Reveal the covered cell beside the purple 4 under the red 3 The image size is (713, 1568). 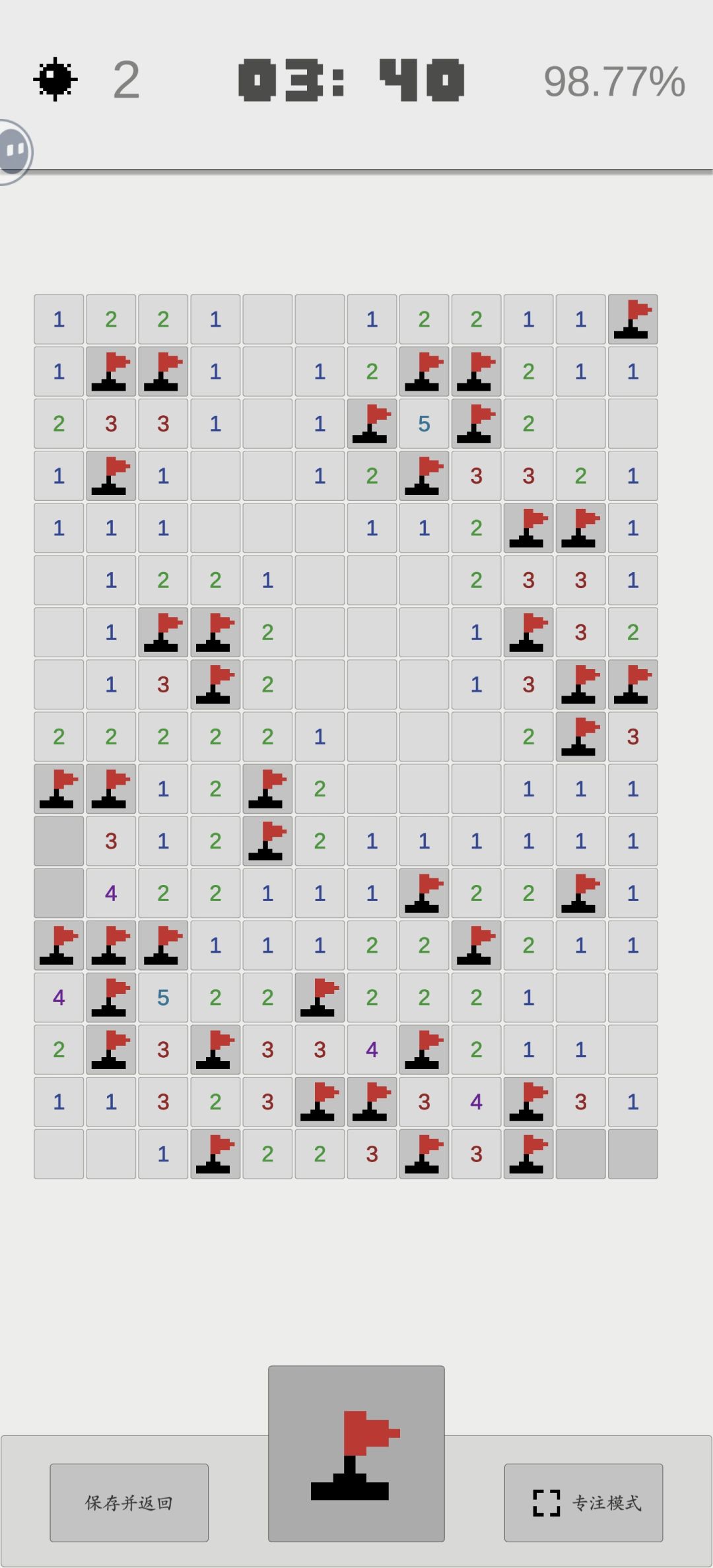[x=59, y=893]
